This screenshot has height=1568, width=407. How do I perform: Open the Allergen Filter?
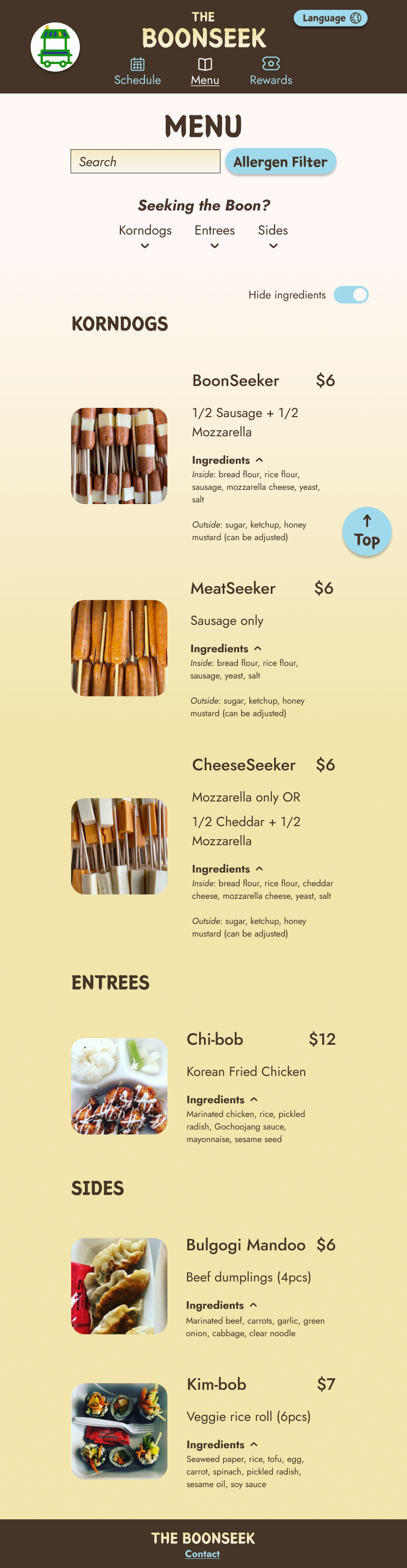(x=280, y=162)
